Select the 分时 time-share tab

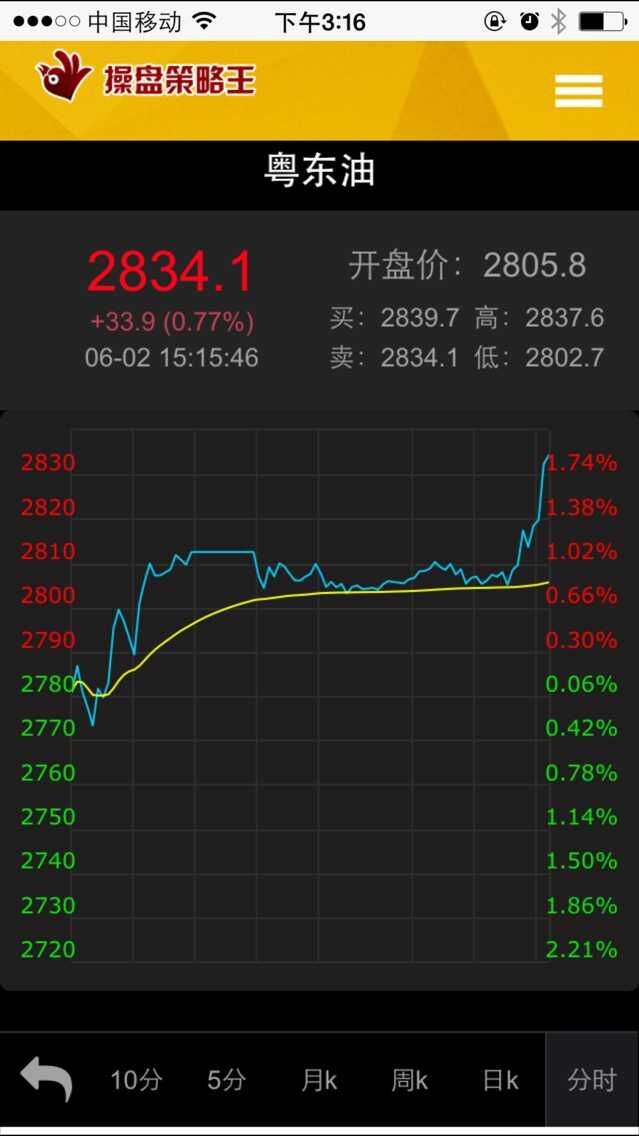(592, 1080)
